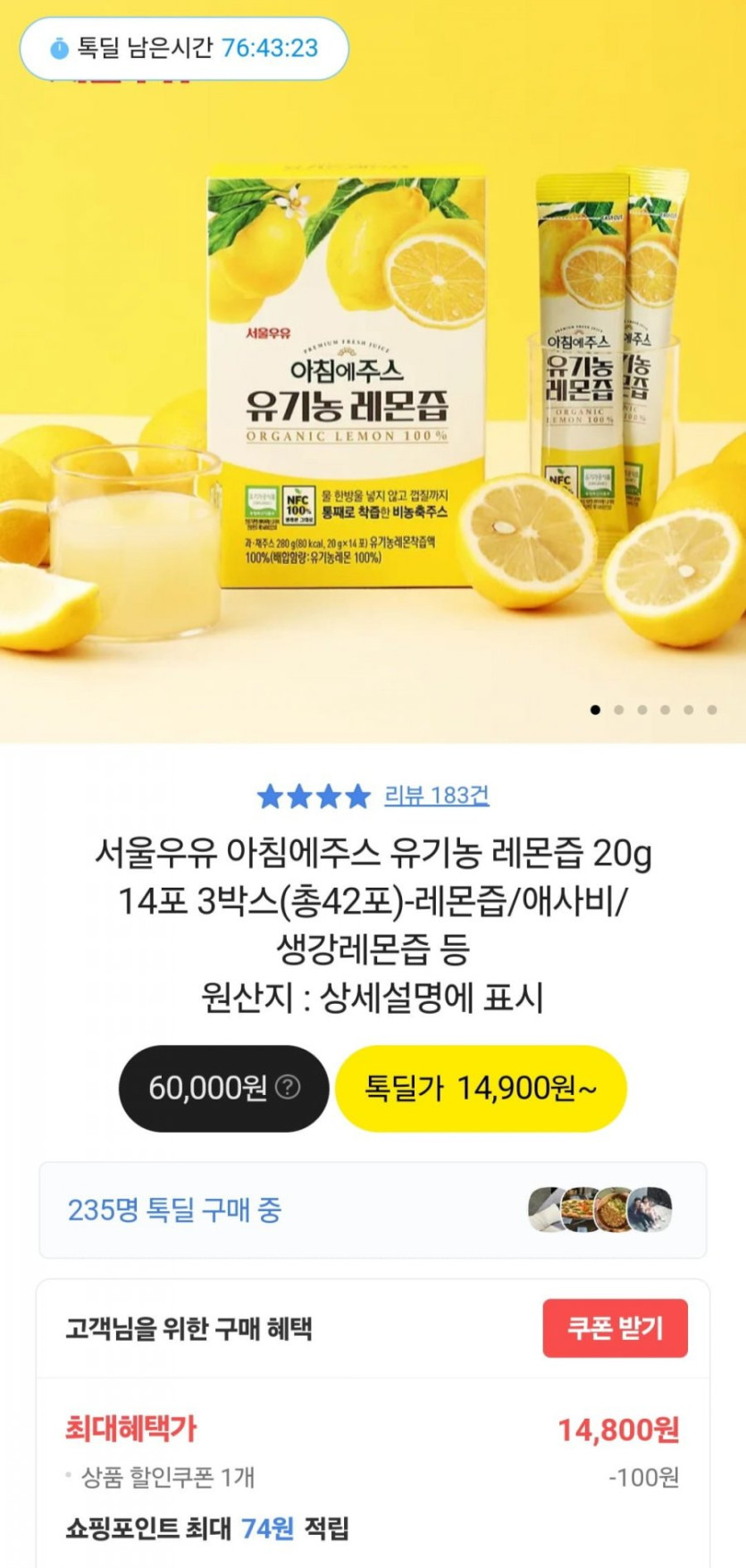Select the 톡딜가 14,900원 button

(x=480, y=1088)
